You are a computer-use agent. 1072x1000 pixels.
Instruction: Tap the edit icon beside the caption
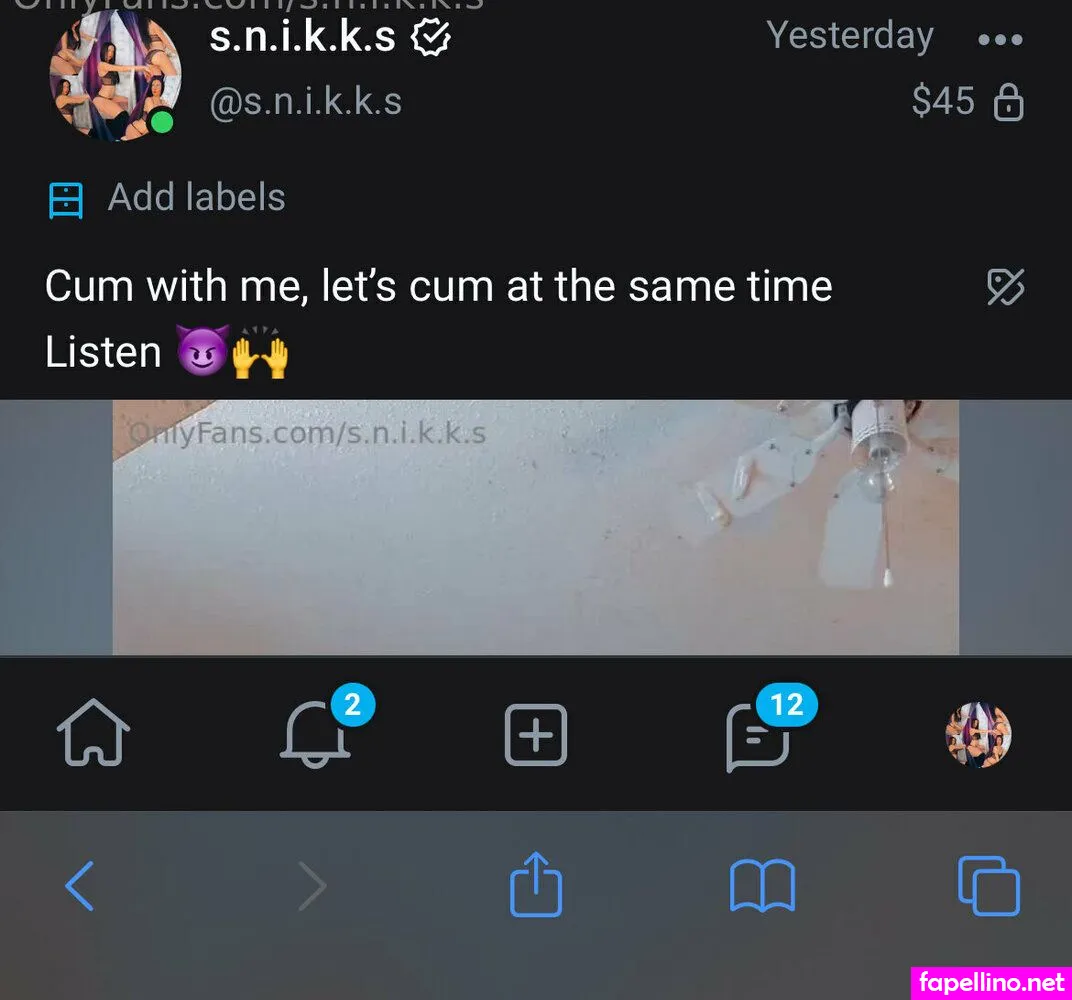tap(1005, 287)
